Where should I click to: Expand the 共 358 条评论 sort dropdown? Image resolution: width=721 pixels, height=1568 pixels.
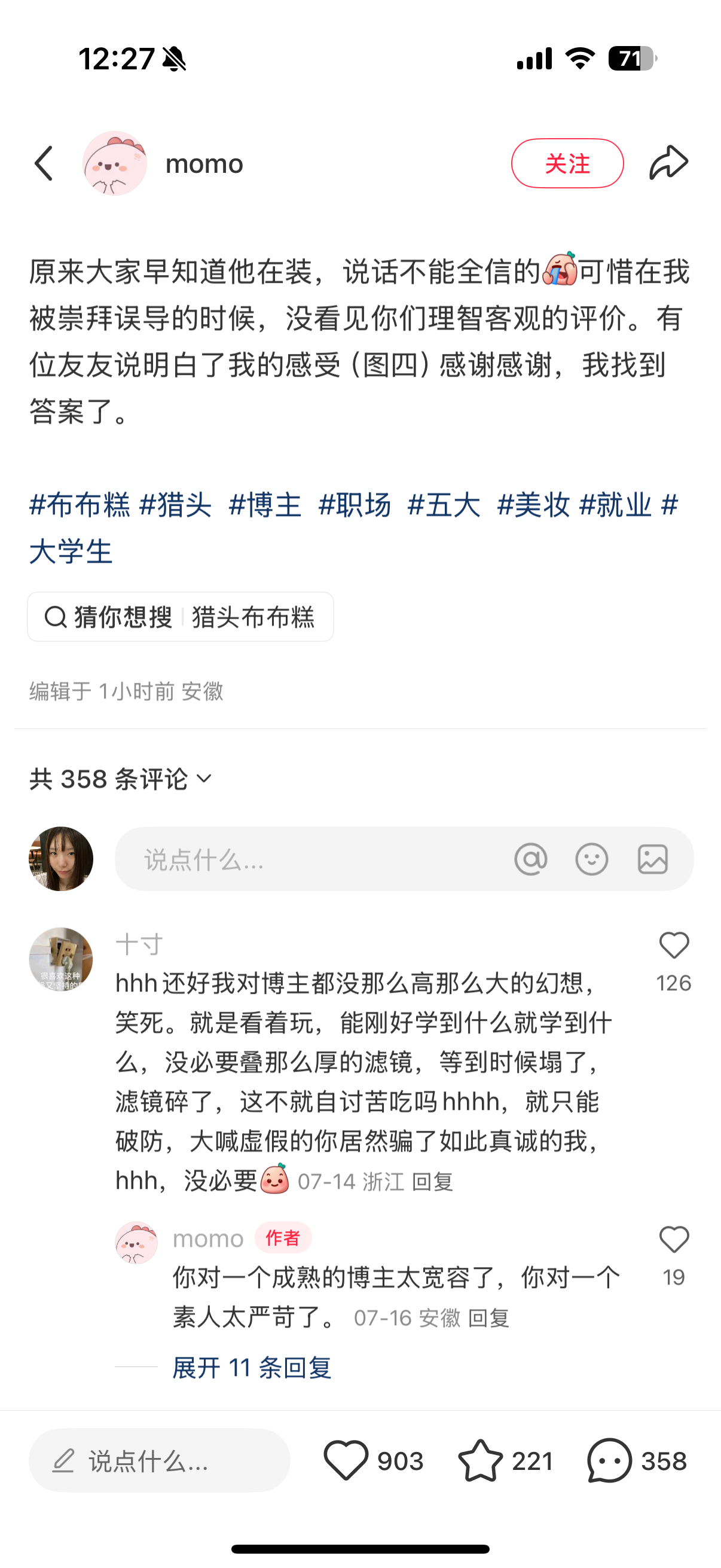pos(121,779)
